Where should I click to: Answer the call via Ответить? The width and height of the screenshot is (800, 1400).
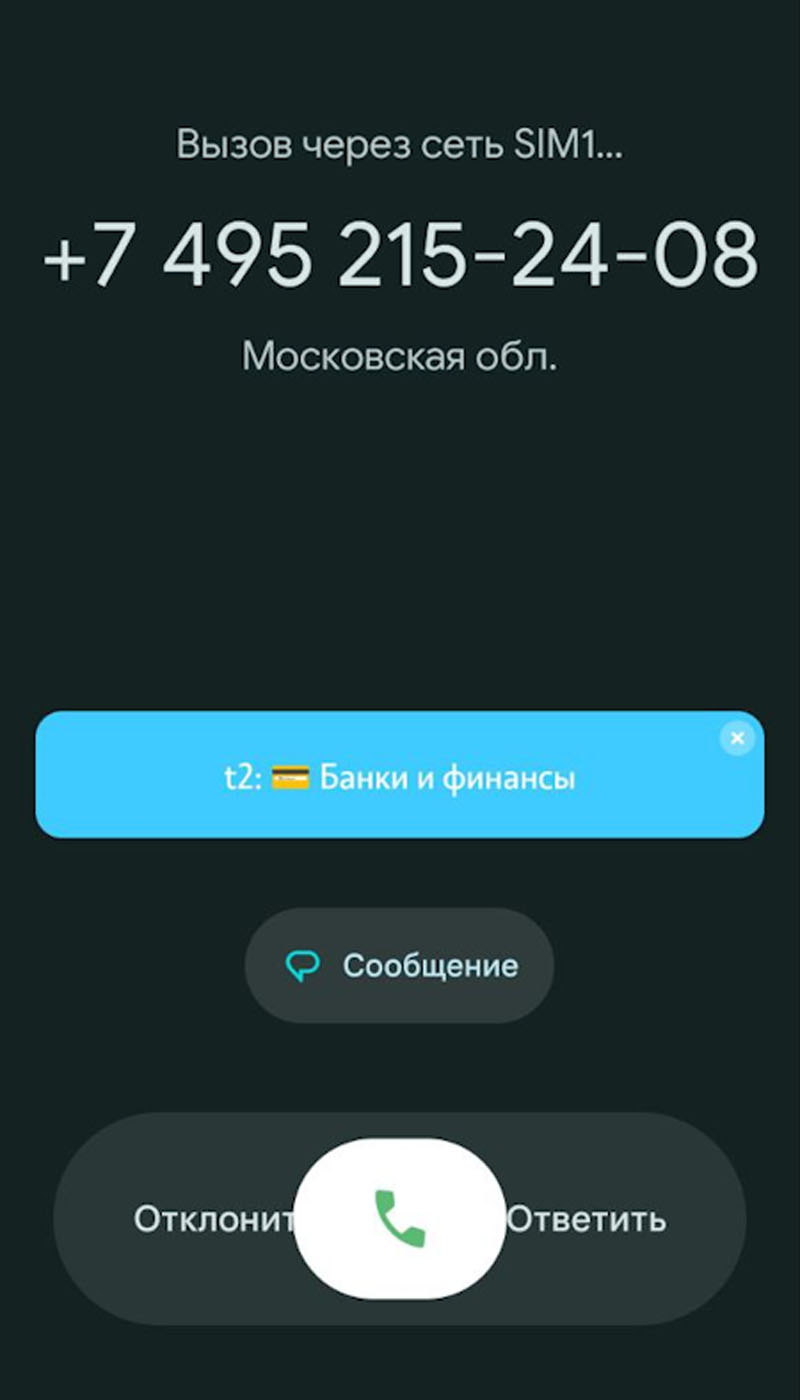click(587, 1219)
